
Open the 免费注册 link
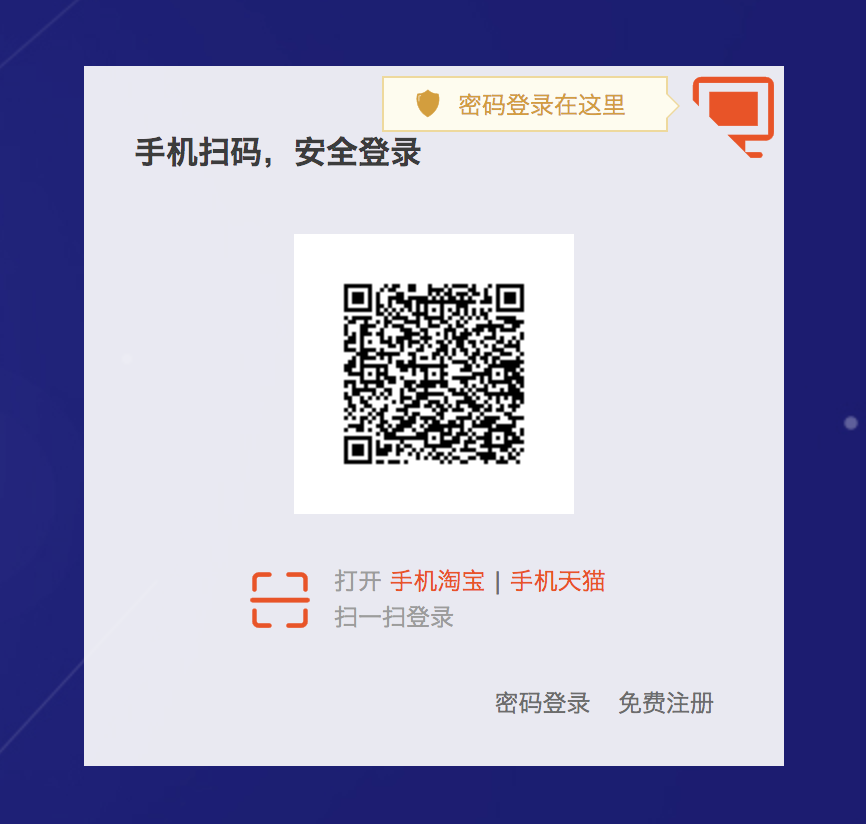[x=665, y=703]
